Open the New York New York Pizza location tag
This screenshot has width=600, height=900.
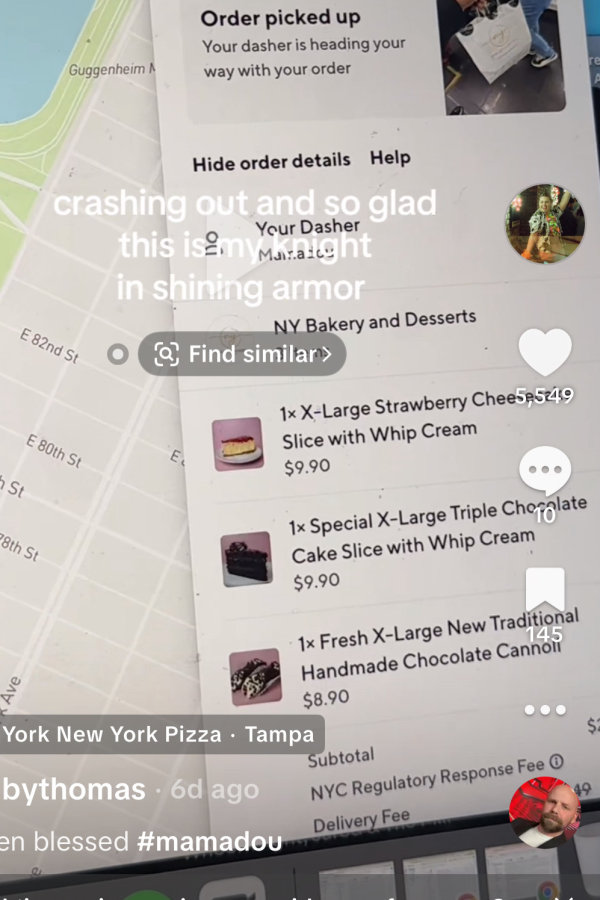click(160, 735)
